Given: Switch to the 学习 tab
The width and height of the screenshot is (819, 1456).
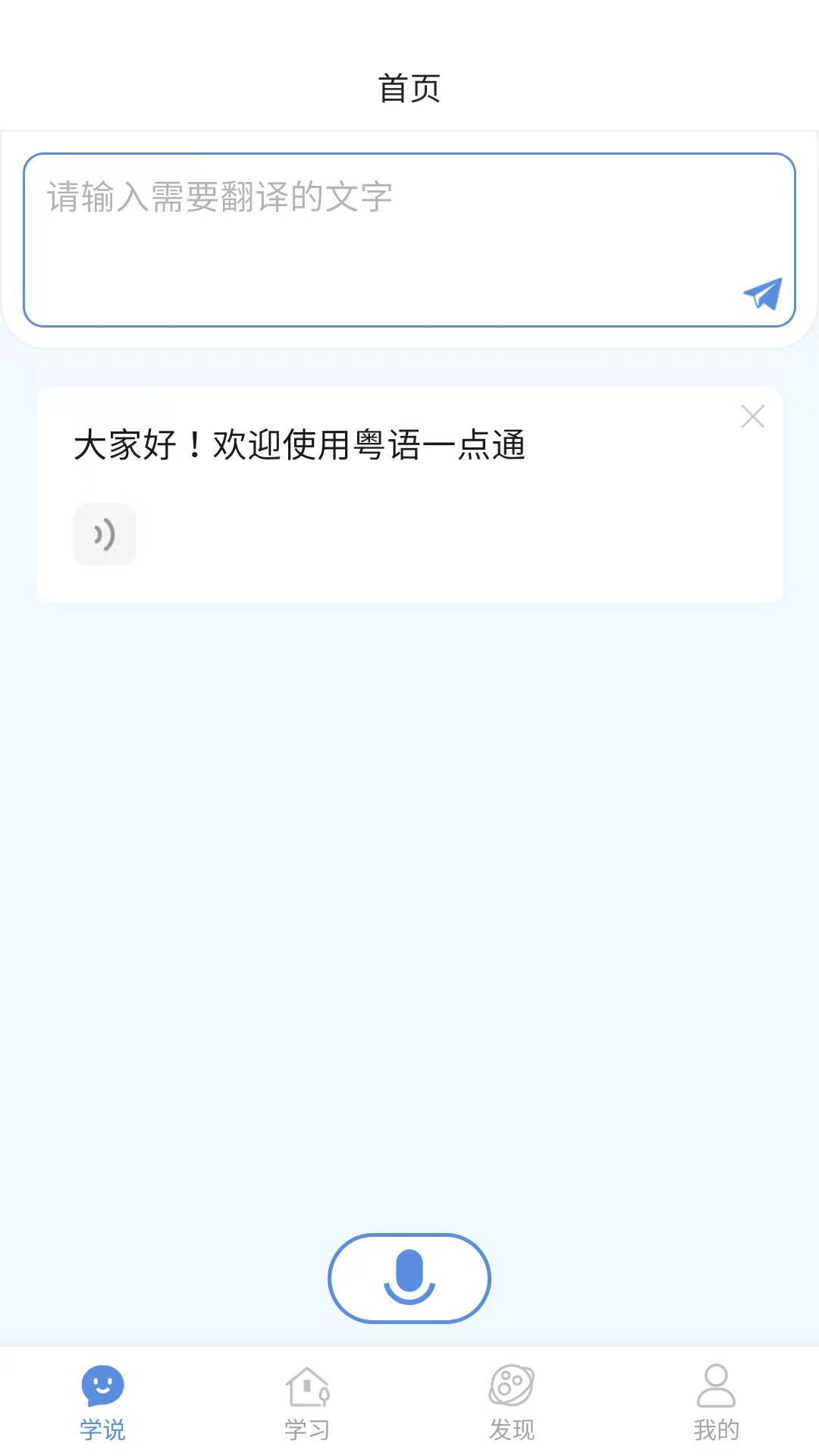Looking at the screenshot, I should (x=308, y=1403).
